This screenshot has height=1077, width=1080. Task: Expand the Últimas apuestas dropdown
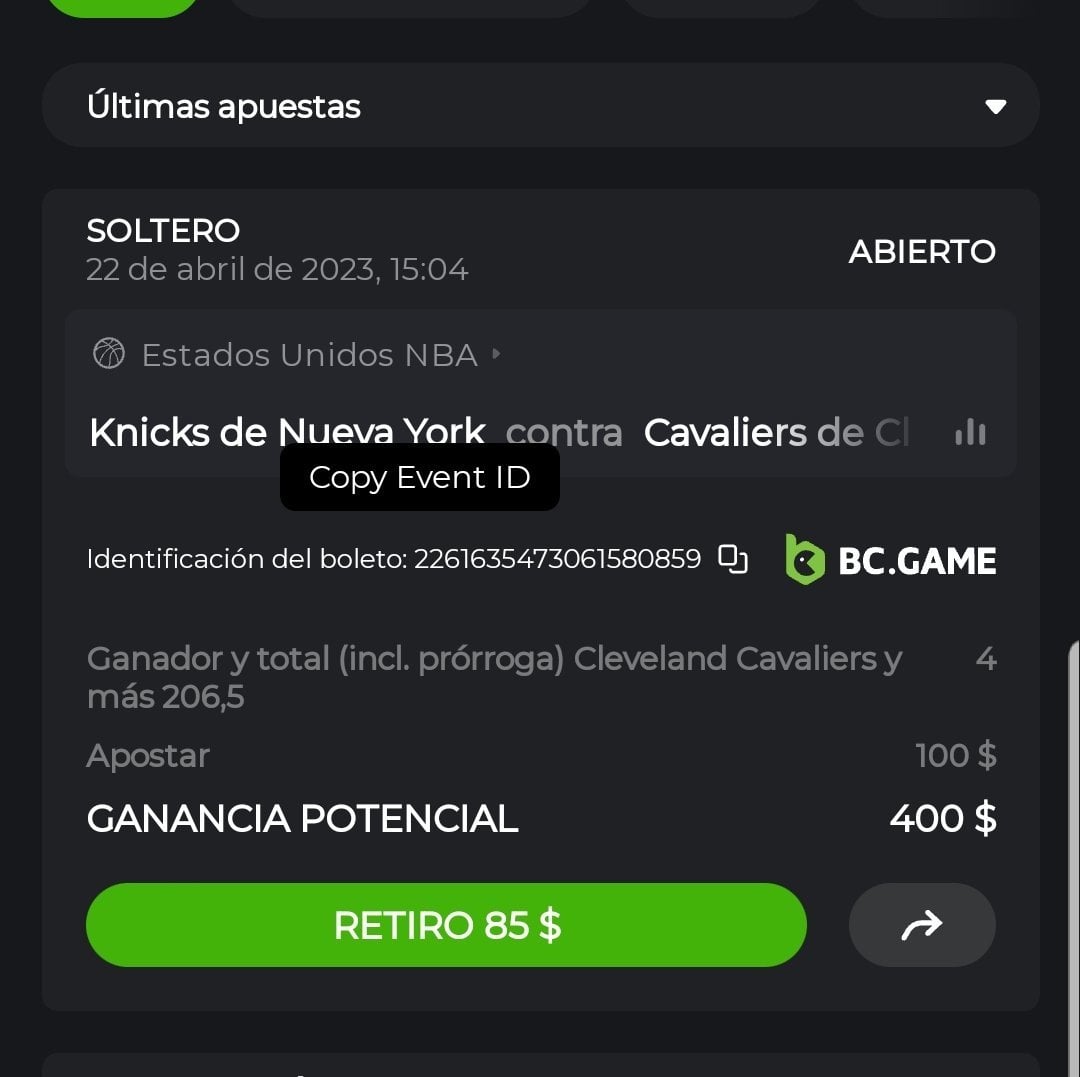click(994, 106)
